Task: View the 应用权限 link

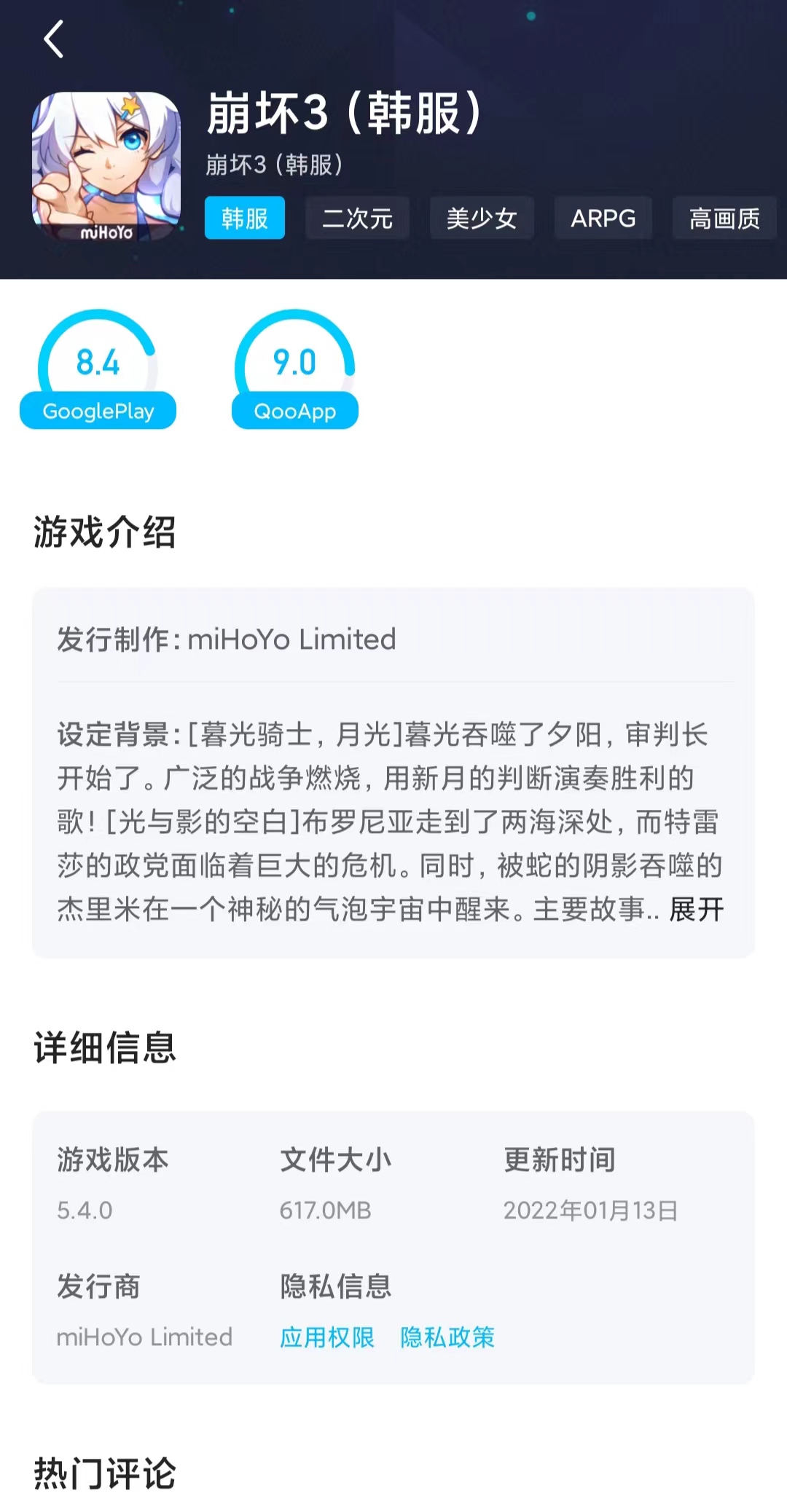Action: coord(327,1337)
